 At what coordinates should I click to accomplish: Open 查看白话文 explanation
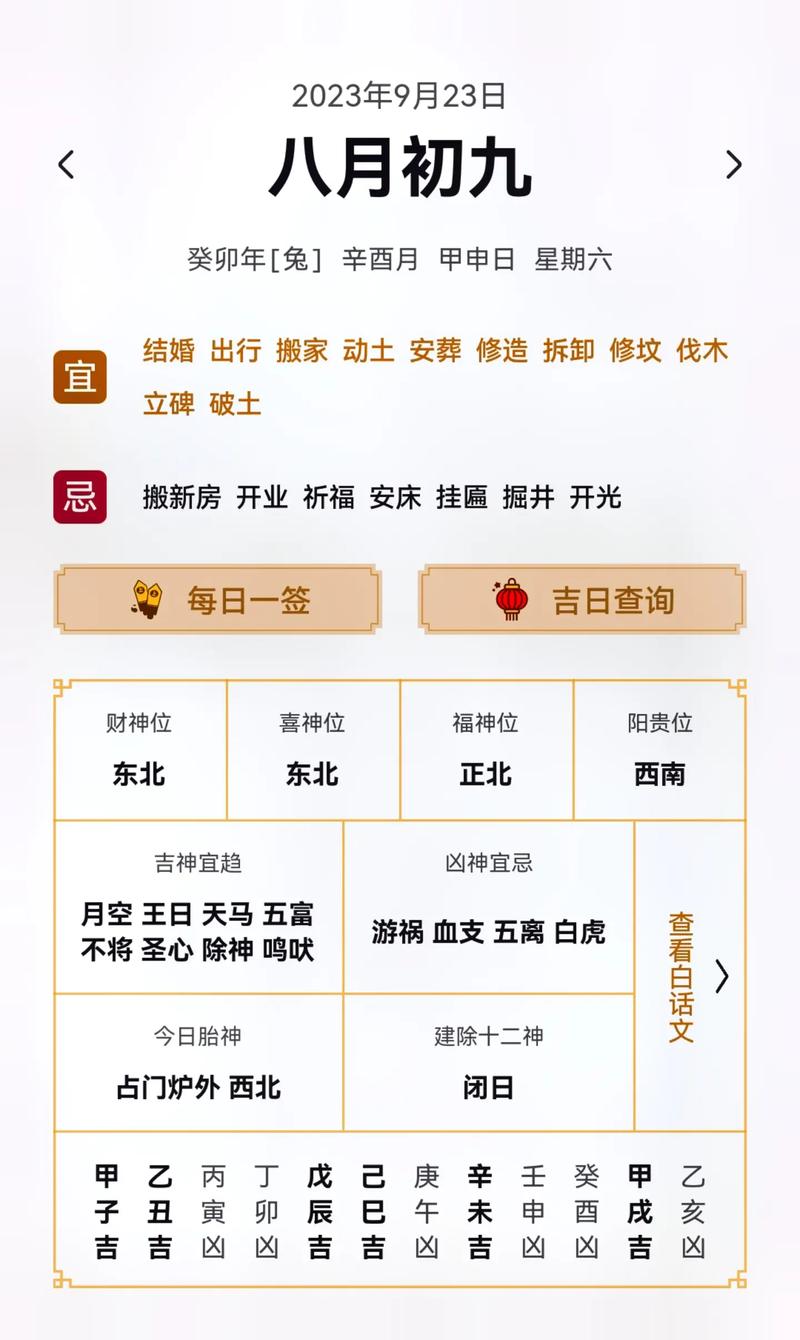690,977
